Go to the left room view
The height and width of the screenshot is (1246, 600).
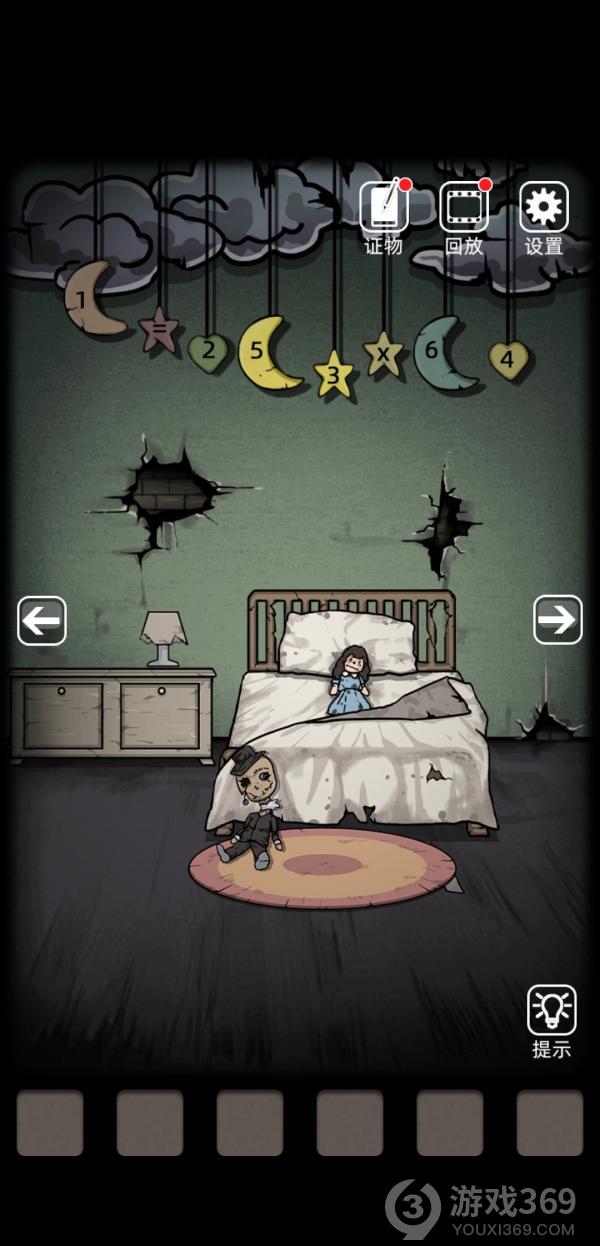point(42,621)
